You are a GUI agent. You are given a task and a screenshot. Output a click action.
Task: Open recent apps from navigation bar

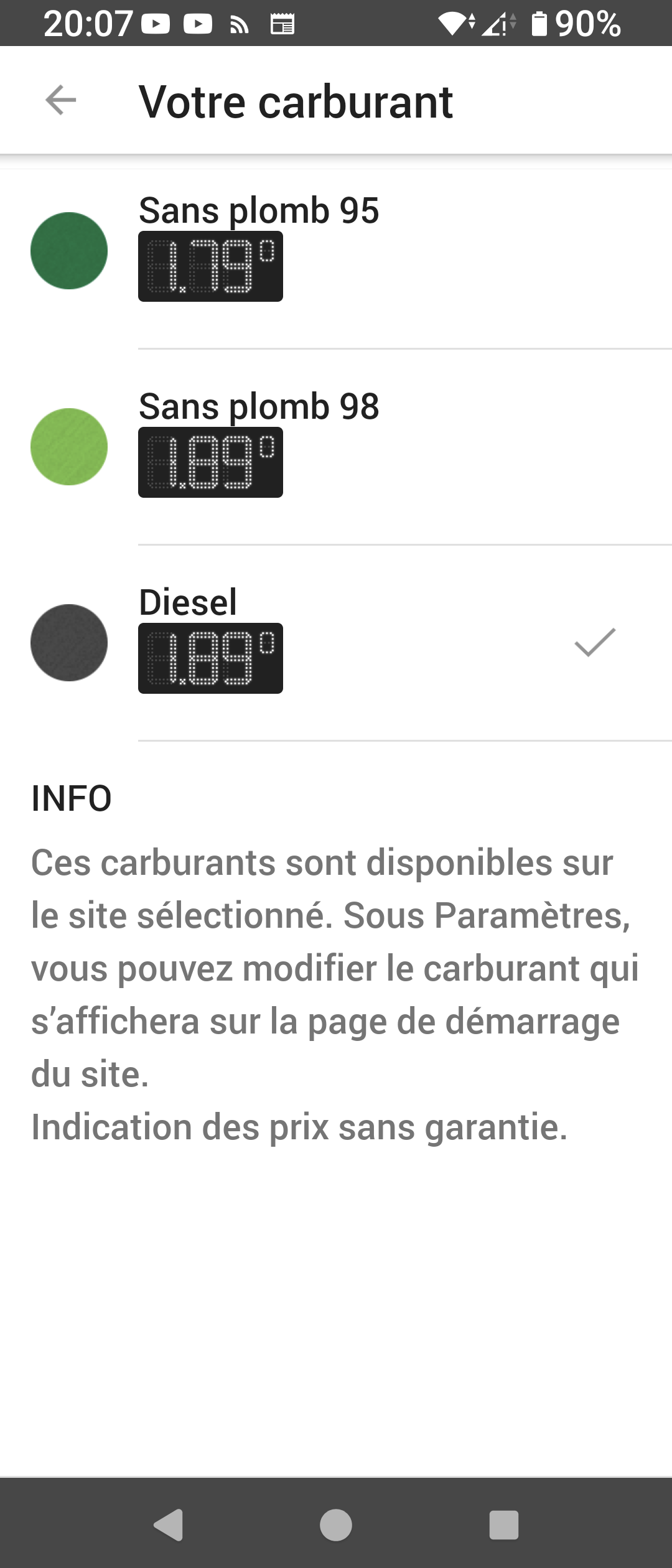coord(504,1524)
